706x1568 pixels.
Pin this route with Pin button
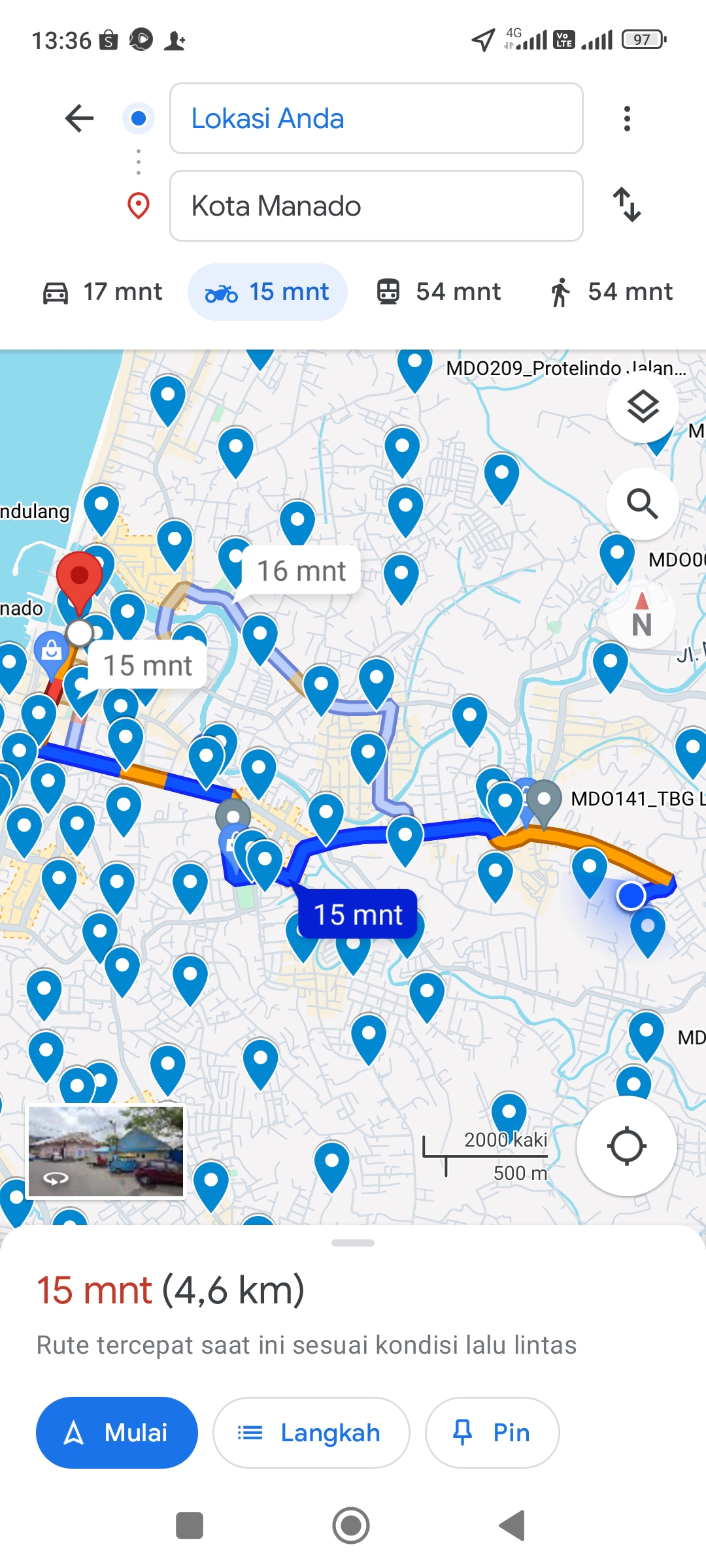[492, 1433]
